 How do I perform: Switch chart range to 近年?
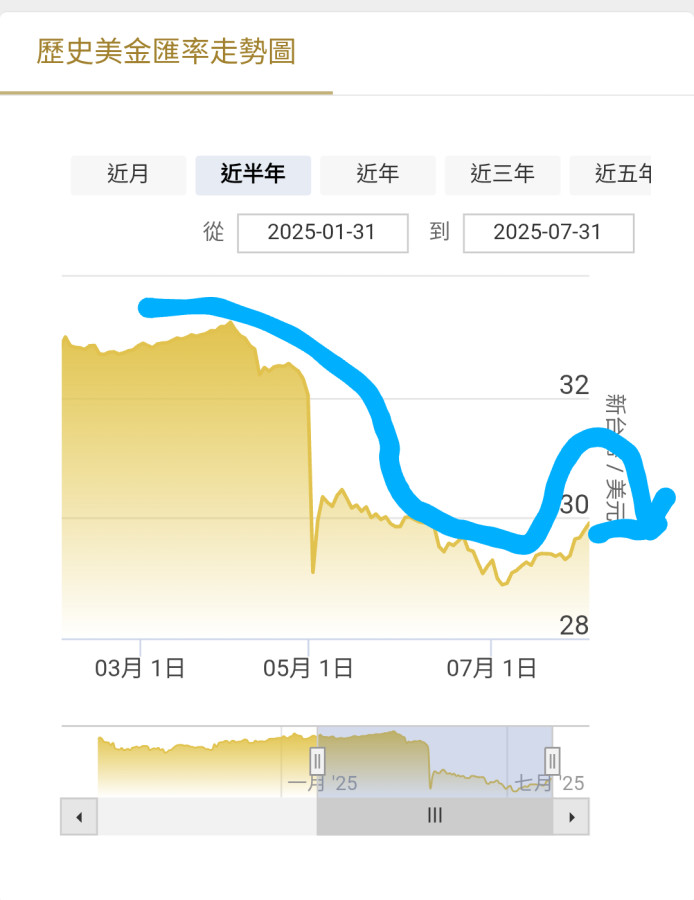coord(378,175)
